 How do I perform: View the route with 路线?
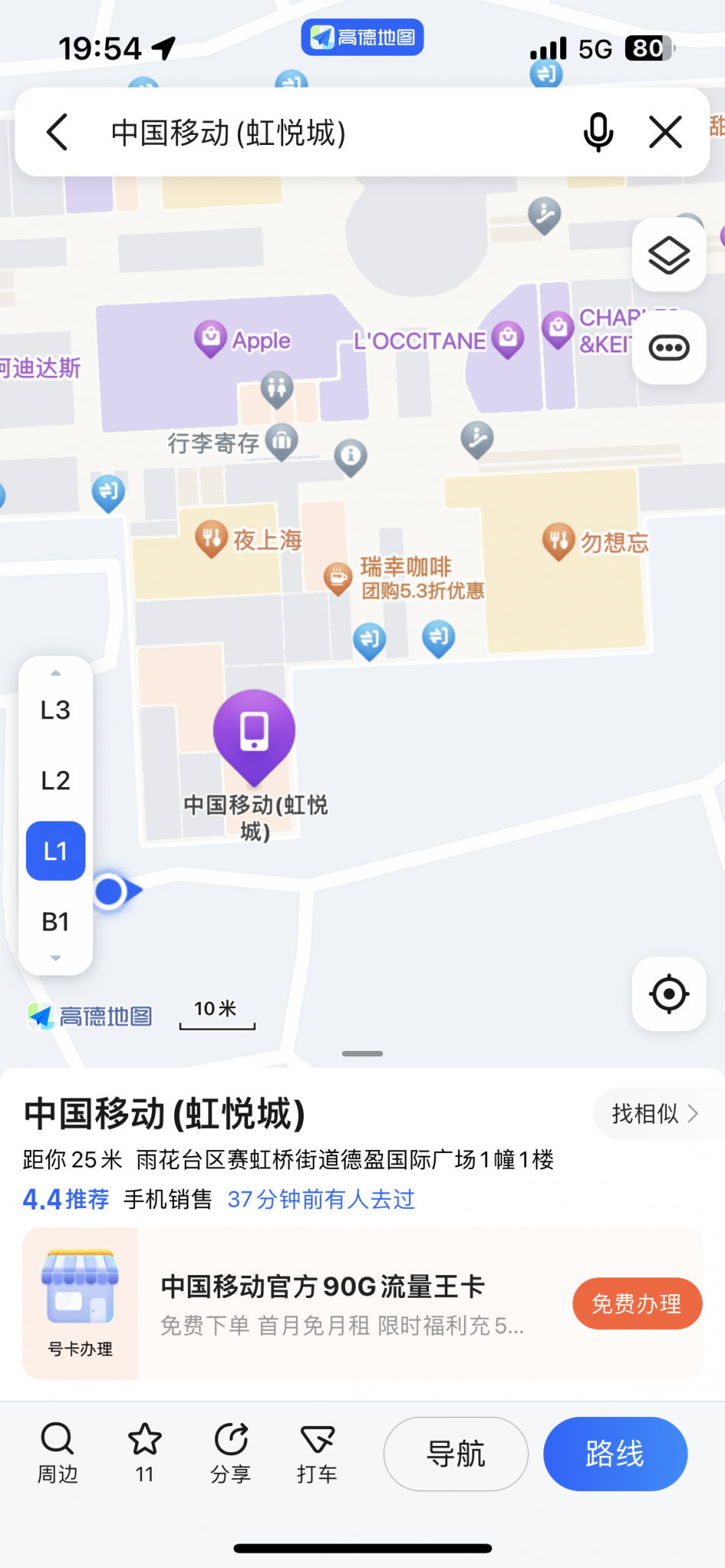(614, 1454)
